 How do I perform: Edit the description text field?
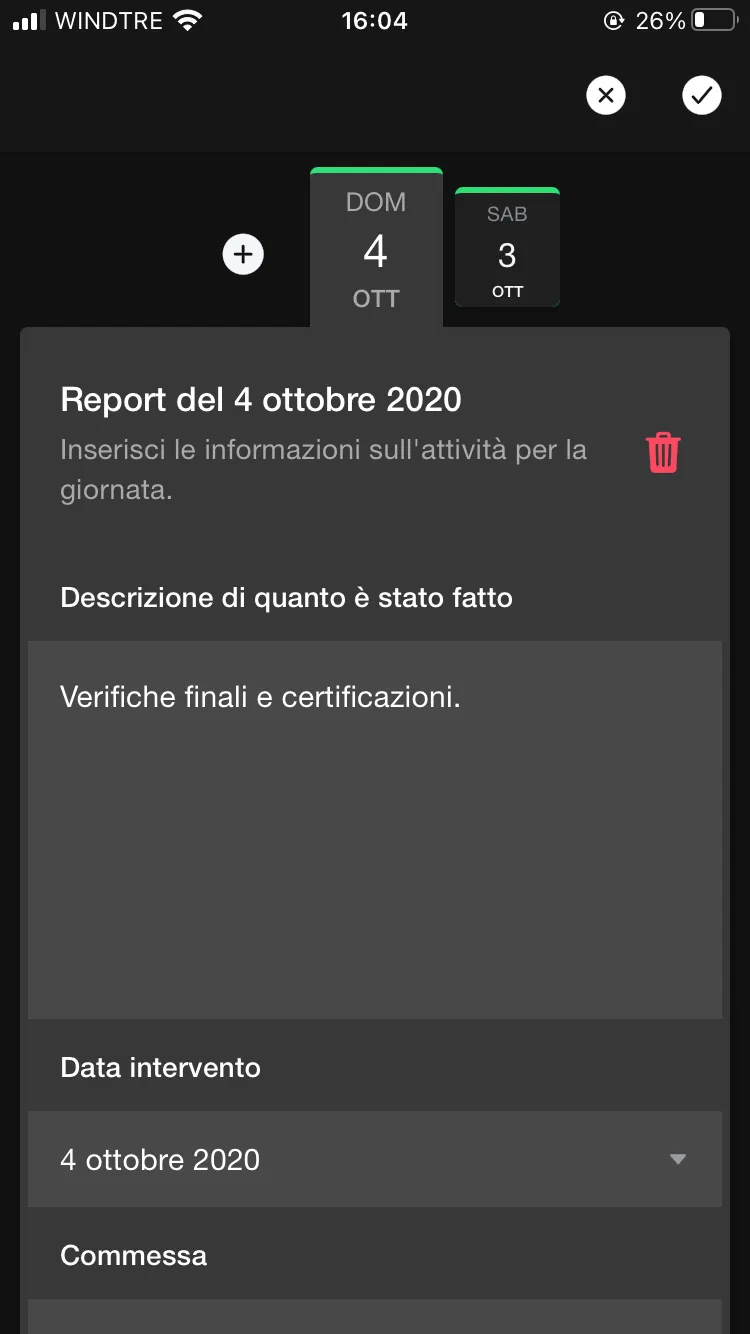375,830
